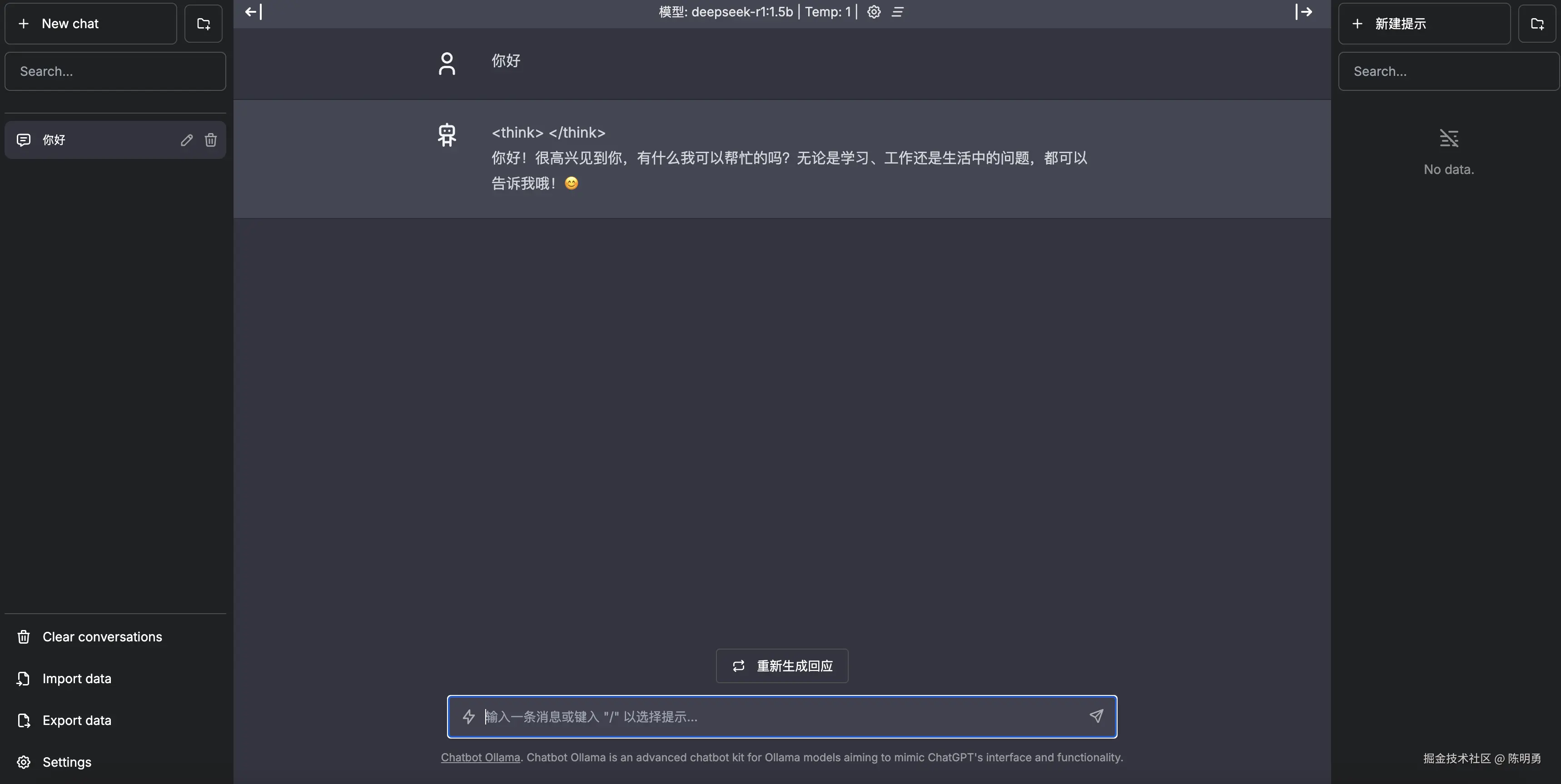Viewport: 1561px width, 784px height.
Task: Clear messages with the top bar lines icon
Action: pos(897,11)
